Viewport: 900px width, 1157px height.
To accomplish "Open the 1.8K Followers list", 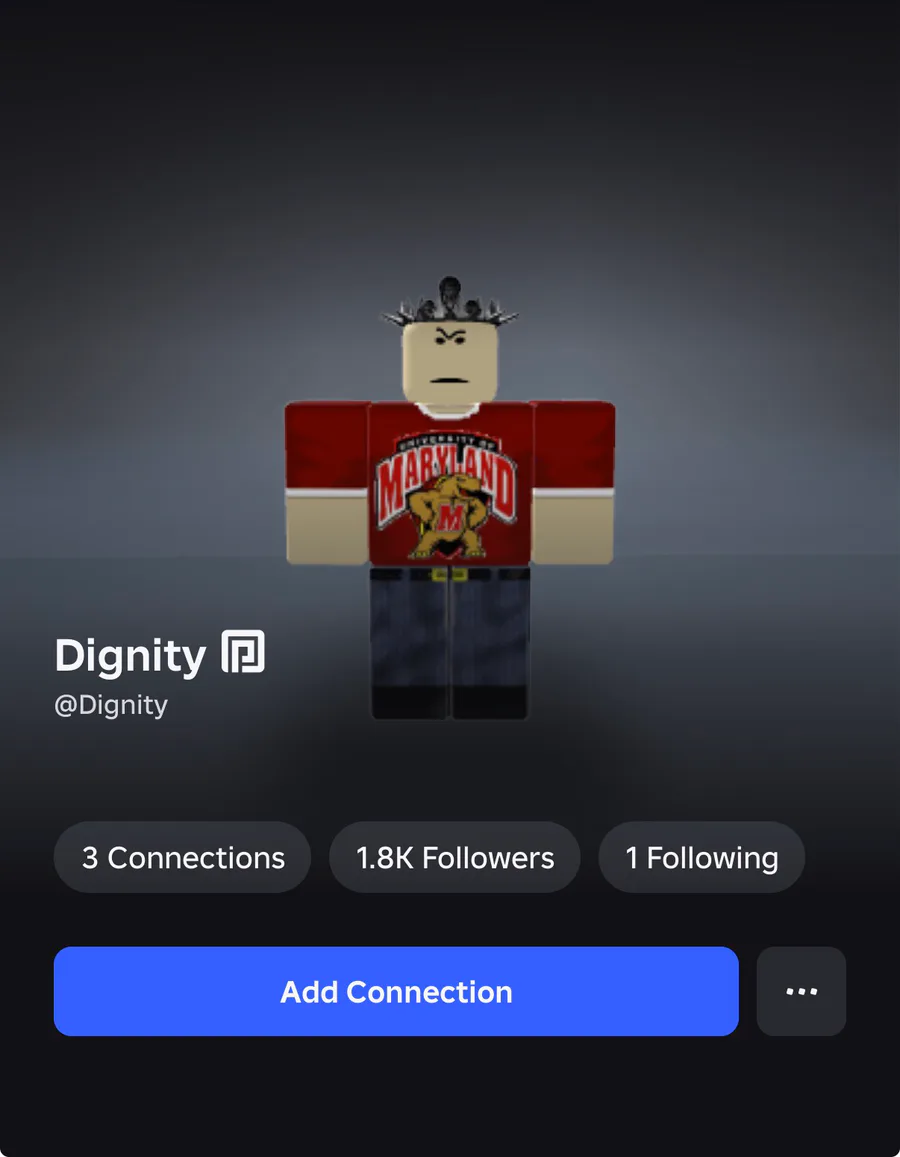I will [x=454, y=857].
